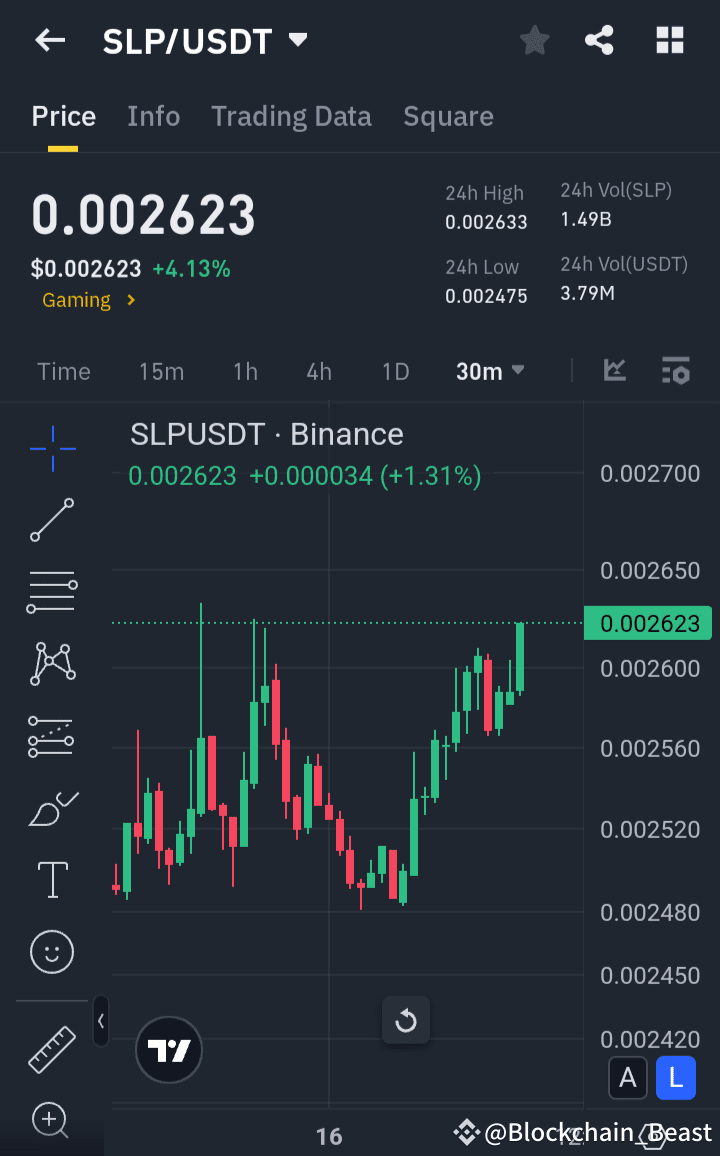Choose the text annotation tool

pos(51,880)
